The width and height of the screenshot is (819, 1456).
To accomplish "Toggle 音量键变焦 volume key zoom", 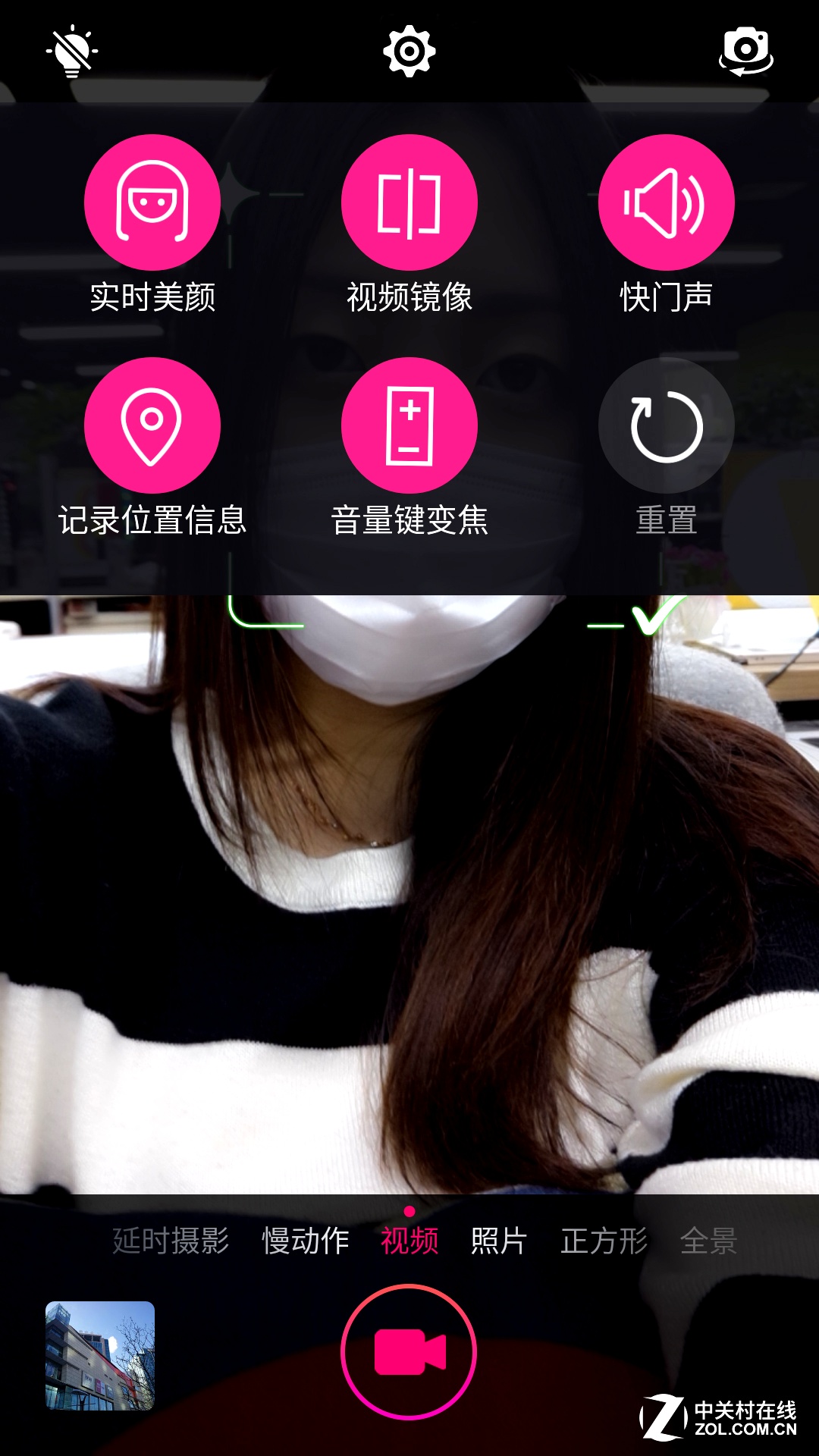I will [409, 425].
